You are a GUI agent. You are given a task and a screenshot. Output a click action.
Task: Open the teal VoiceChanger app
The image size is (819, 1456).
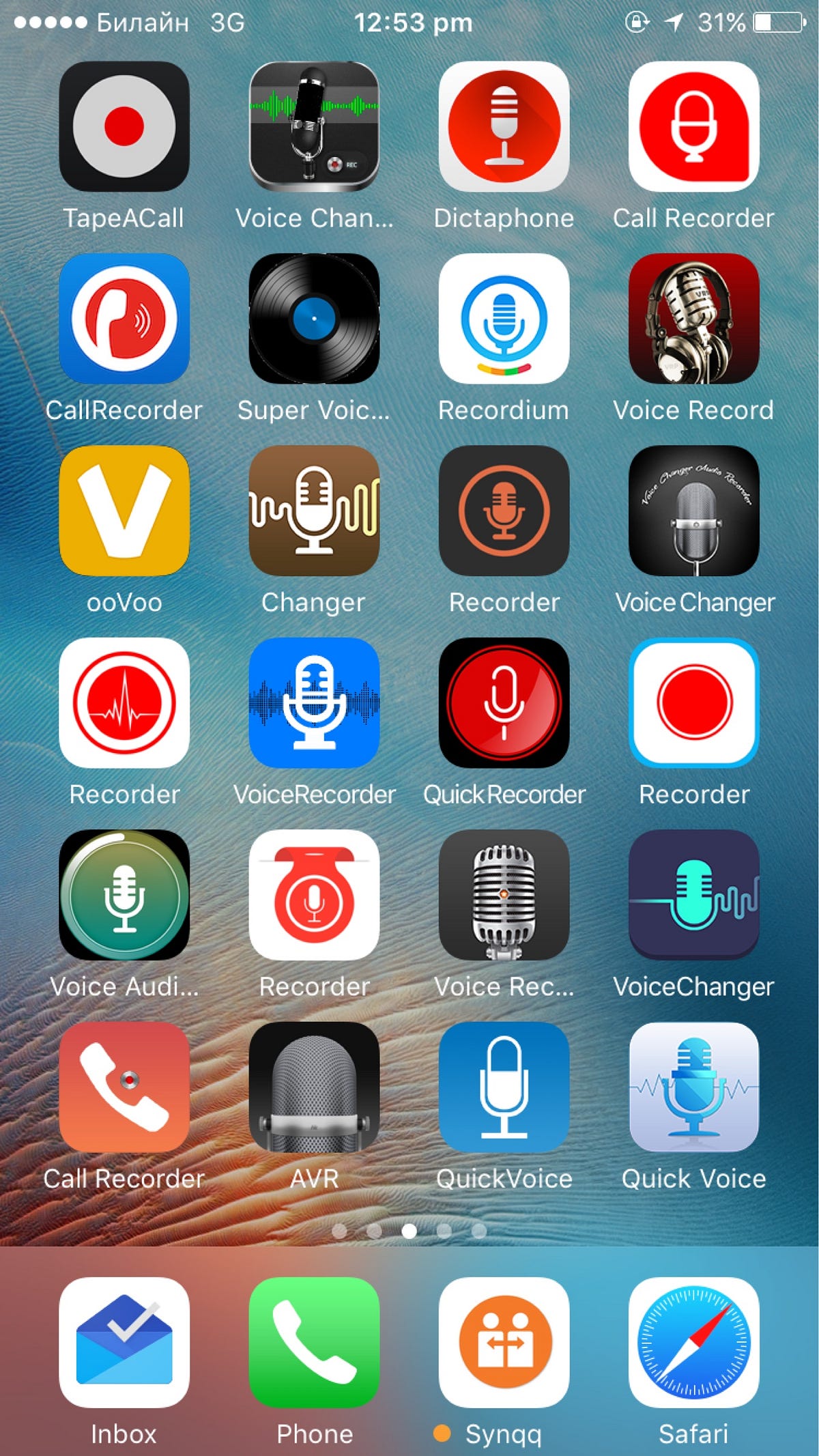tap(693, 898)
